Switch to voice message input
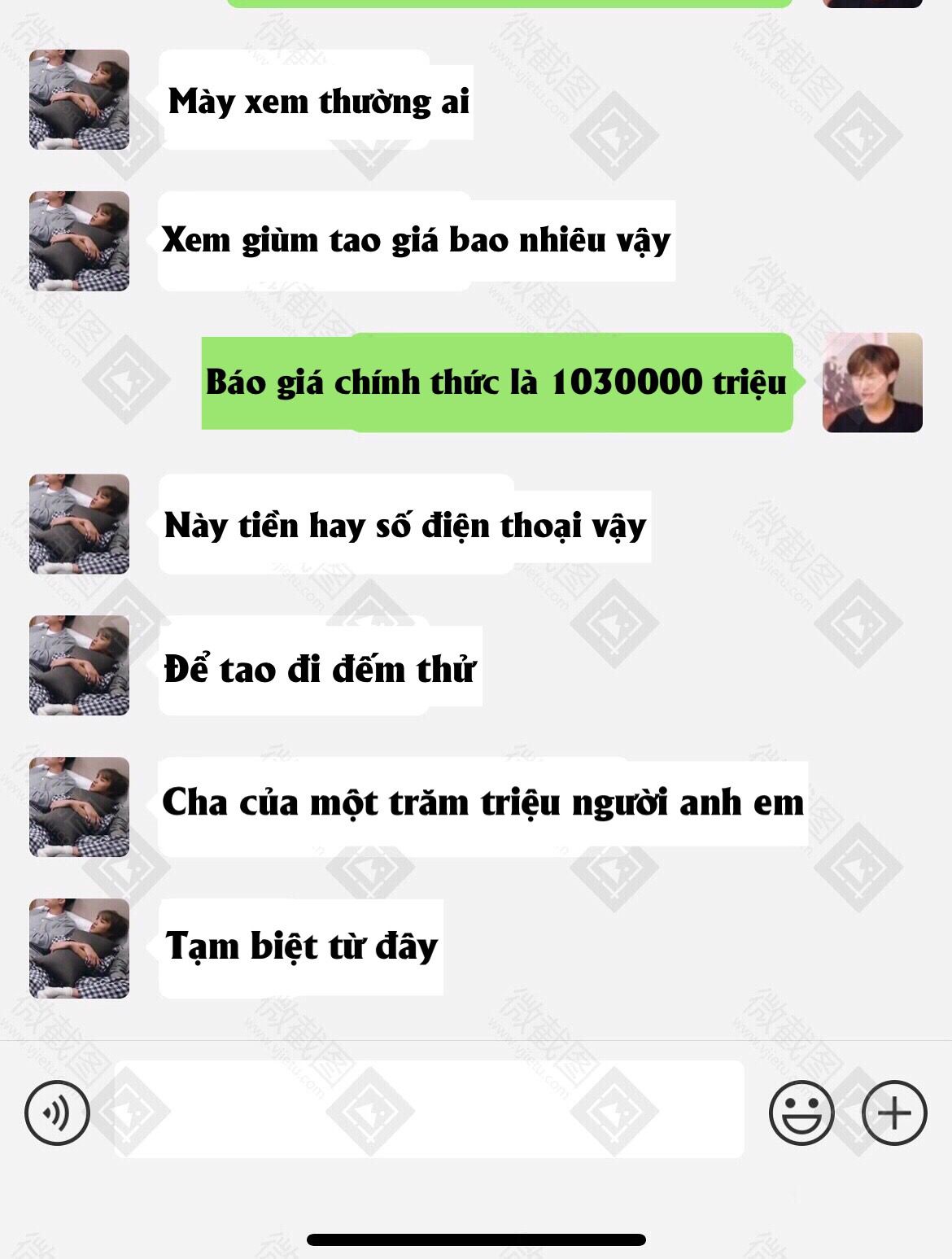The width and height of the screenshot is (952, 1259). (x=57, y=1113)
